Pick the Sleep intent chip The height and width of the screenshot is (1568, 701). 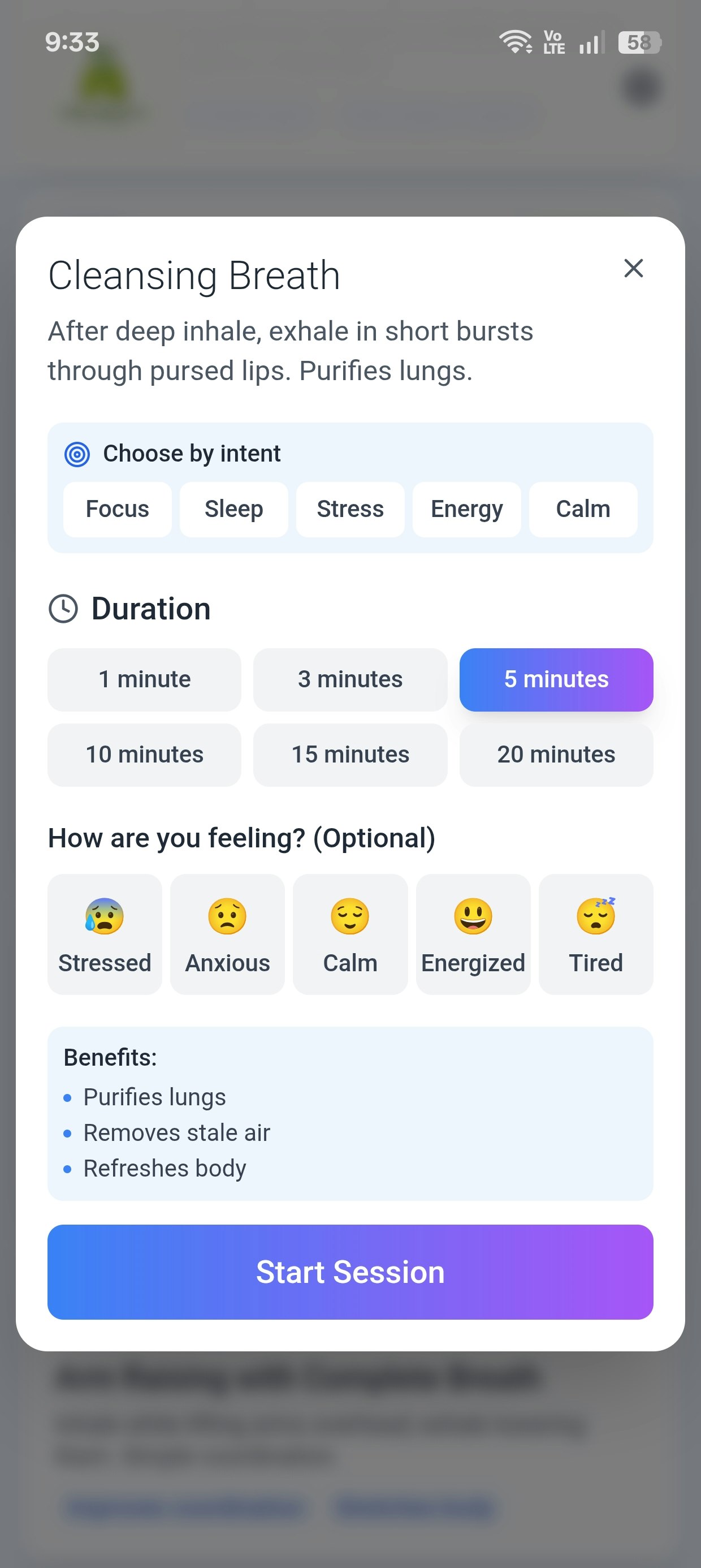233,510
